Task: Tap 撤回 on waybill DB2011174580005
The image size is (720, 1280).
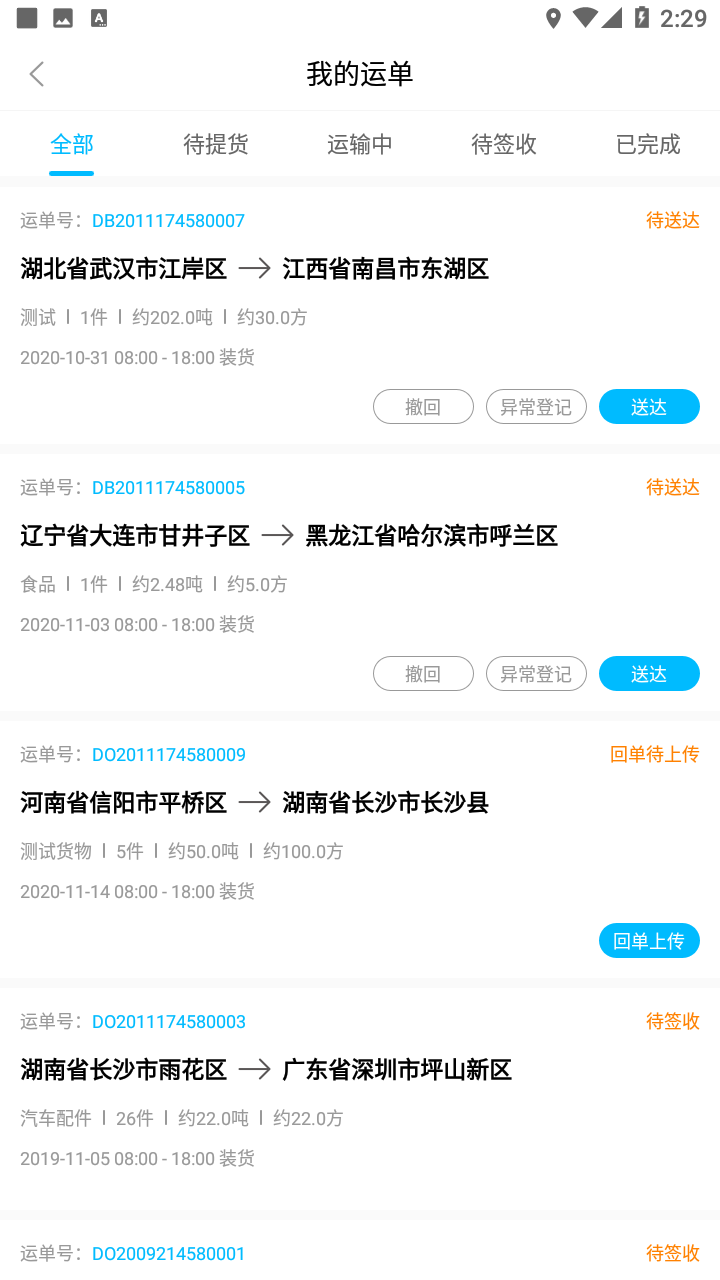Action: 423,673
